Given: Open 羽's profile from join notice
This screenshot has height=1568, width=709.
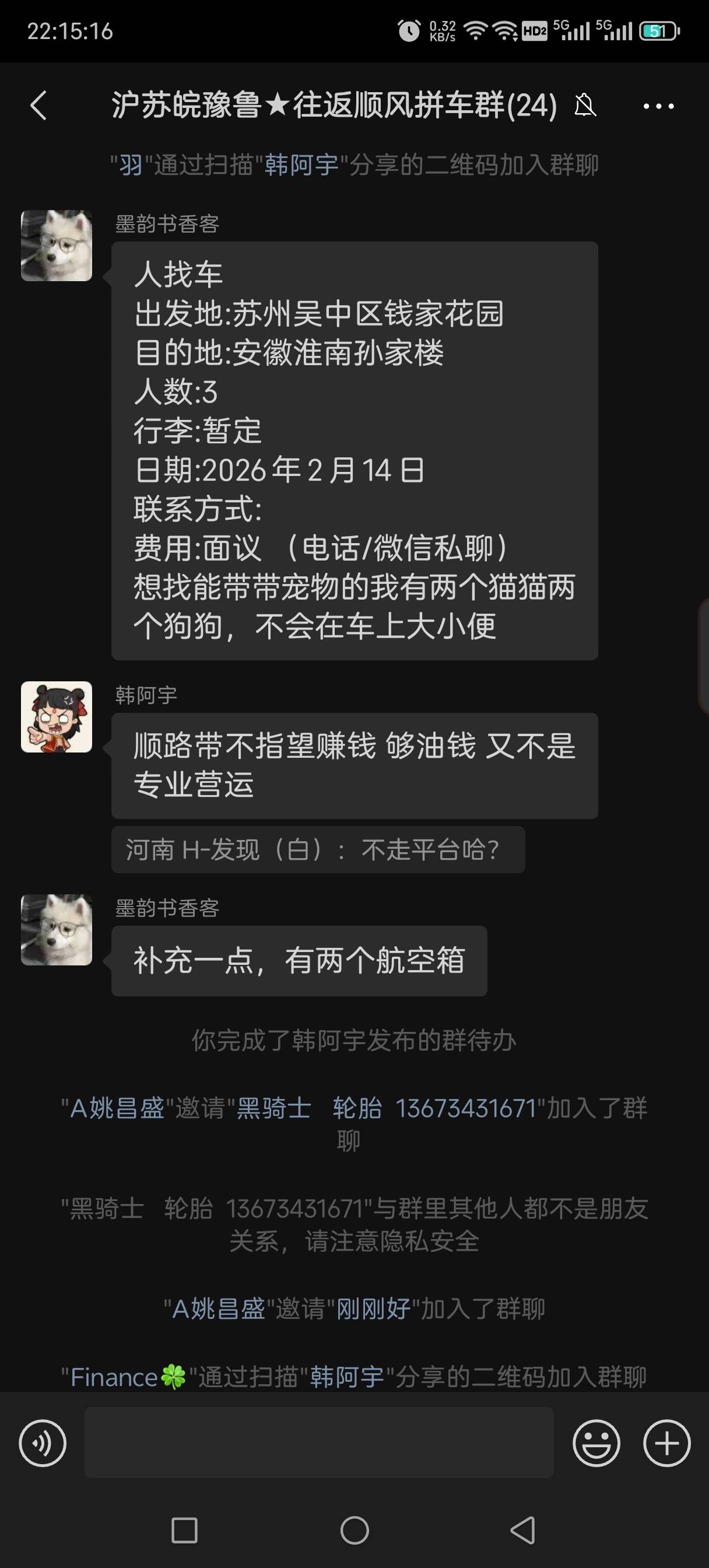Looking at the screenshot, I should (x=131, y=165).
